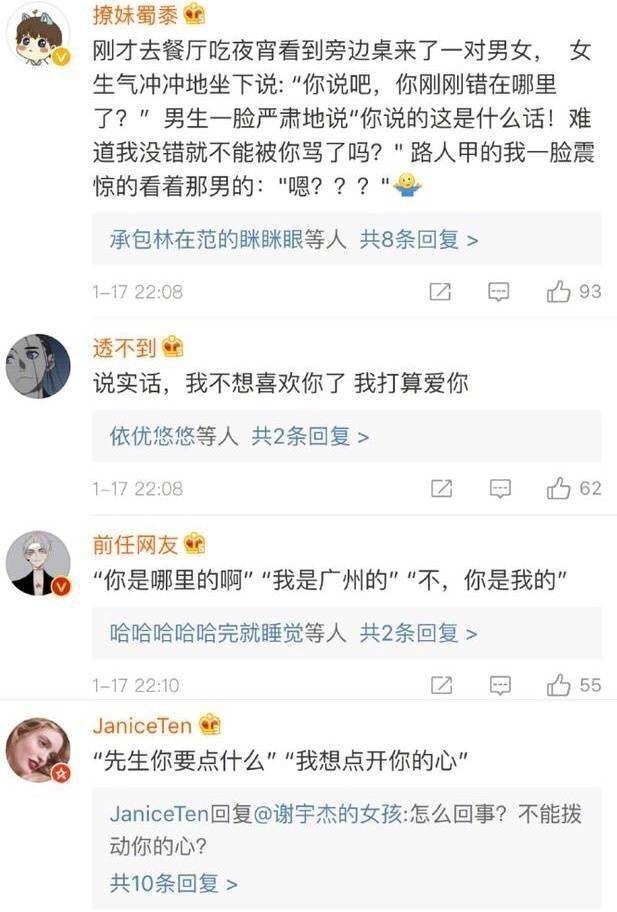Repost 前任网友's comment
617x912 pixels.
click(x=440, y=686)
